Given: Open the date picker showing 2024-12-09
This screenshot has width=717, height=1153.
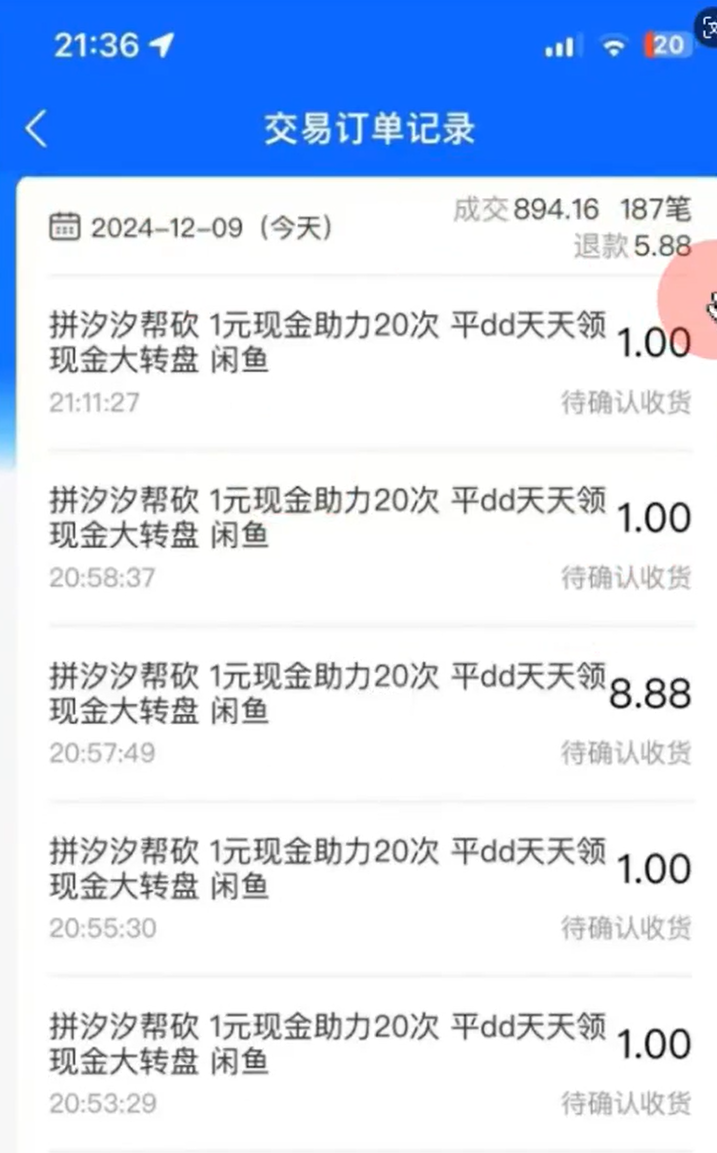Looking at the screenshot, I should (190, 227).
